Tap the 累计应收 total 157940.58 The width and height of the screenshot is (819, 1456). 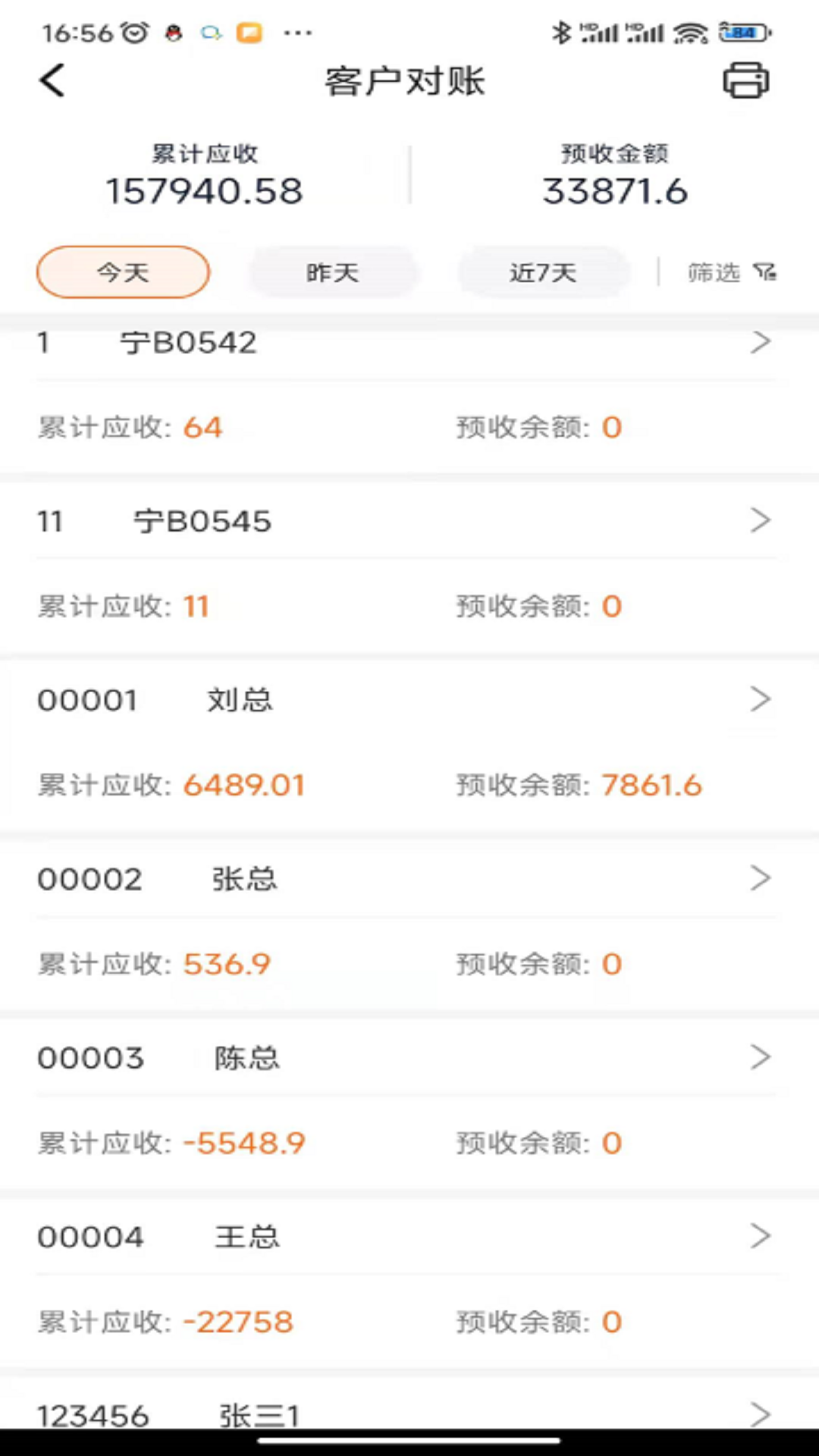coord(205,190)
